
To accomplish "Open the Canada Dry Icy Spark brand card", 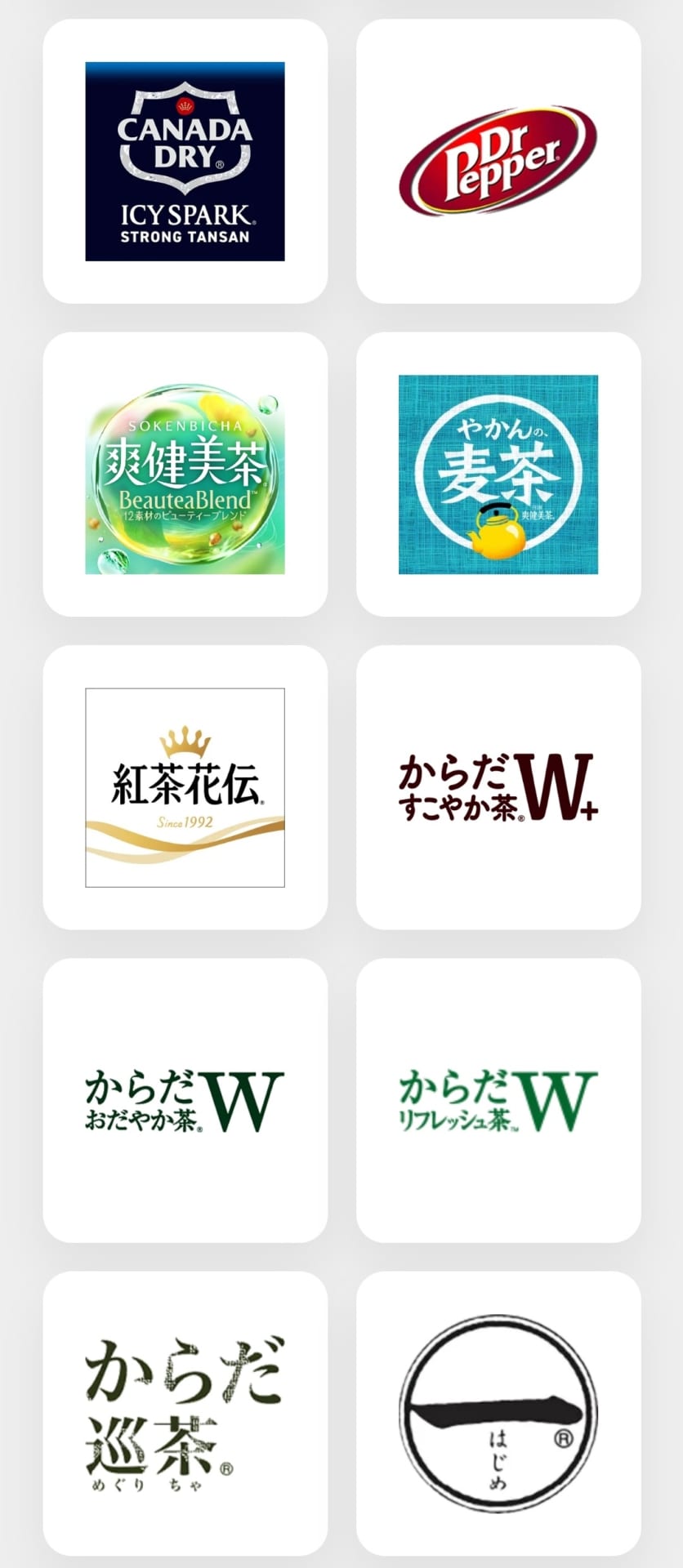I will pyautogui.click(x=185, y=162).
